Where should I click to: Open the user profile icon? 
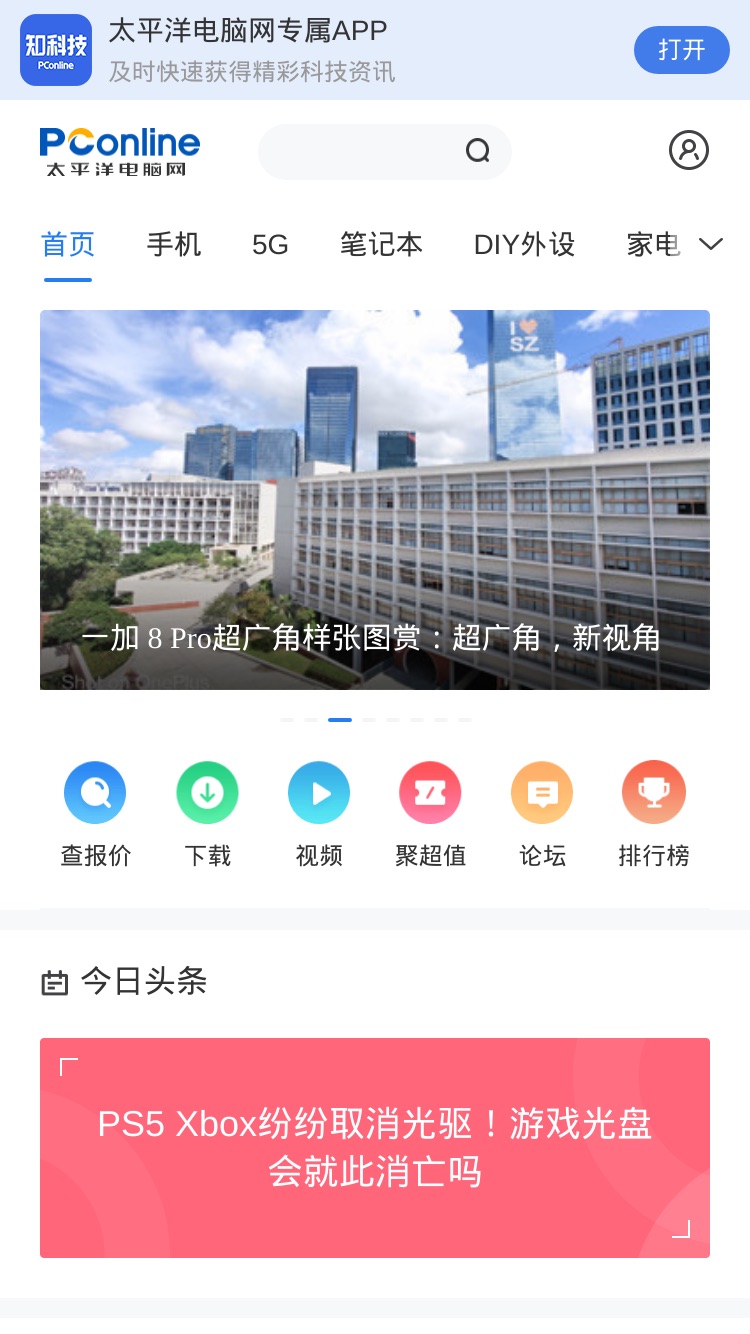(x=689, y=150)
